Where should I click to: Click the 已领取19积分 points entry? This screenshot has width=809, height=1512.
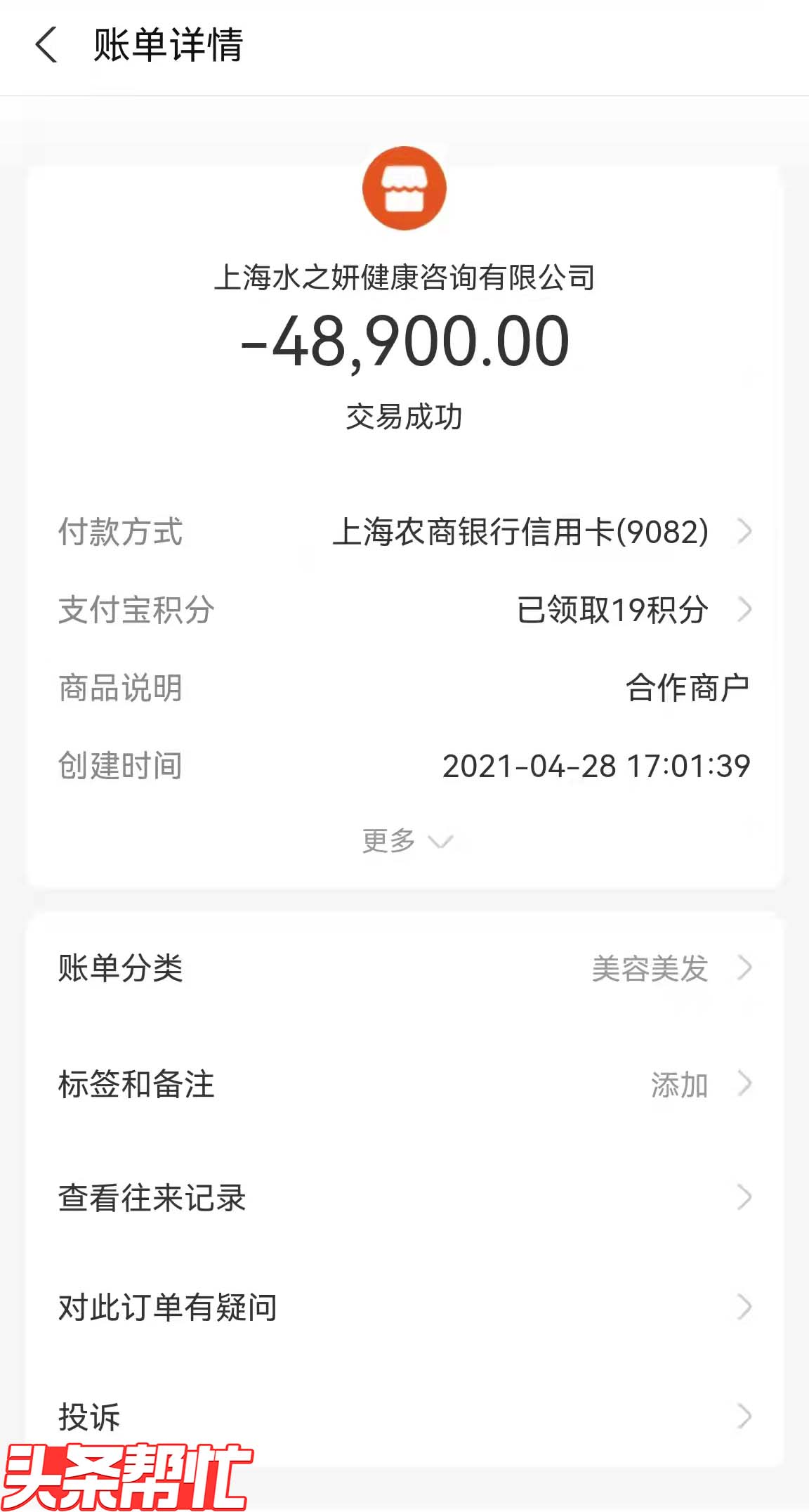coord(612,610)
